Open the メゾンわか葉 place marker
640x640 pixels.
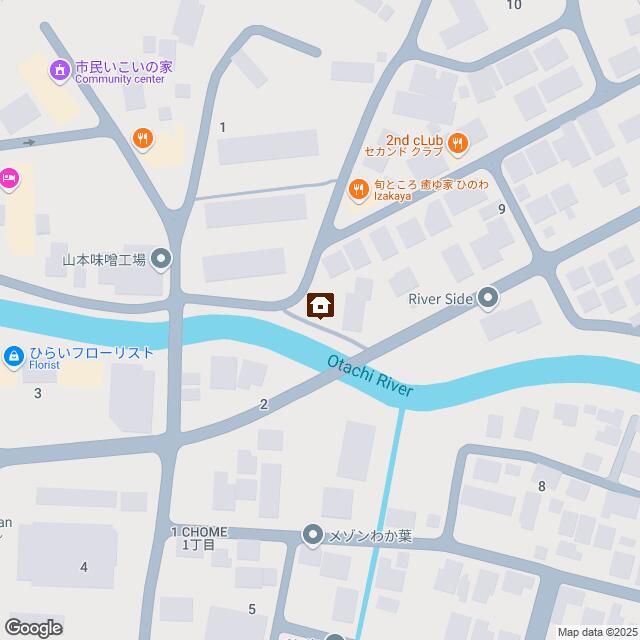coord(313,536)
